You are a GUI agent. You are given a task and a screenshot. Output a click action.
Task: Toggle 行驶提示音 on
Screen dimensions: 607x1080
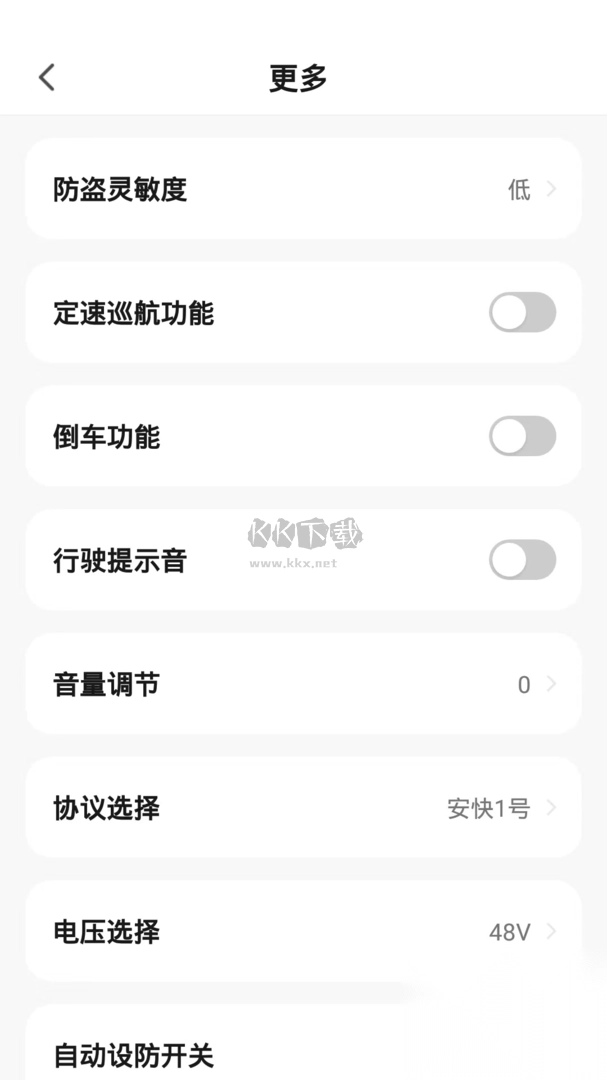(x=522, y=560)
